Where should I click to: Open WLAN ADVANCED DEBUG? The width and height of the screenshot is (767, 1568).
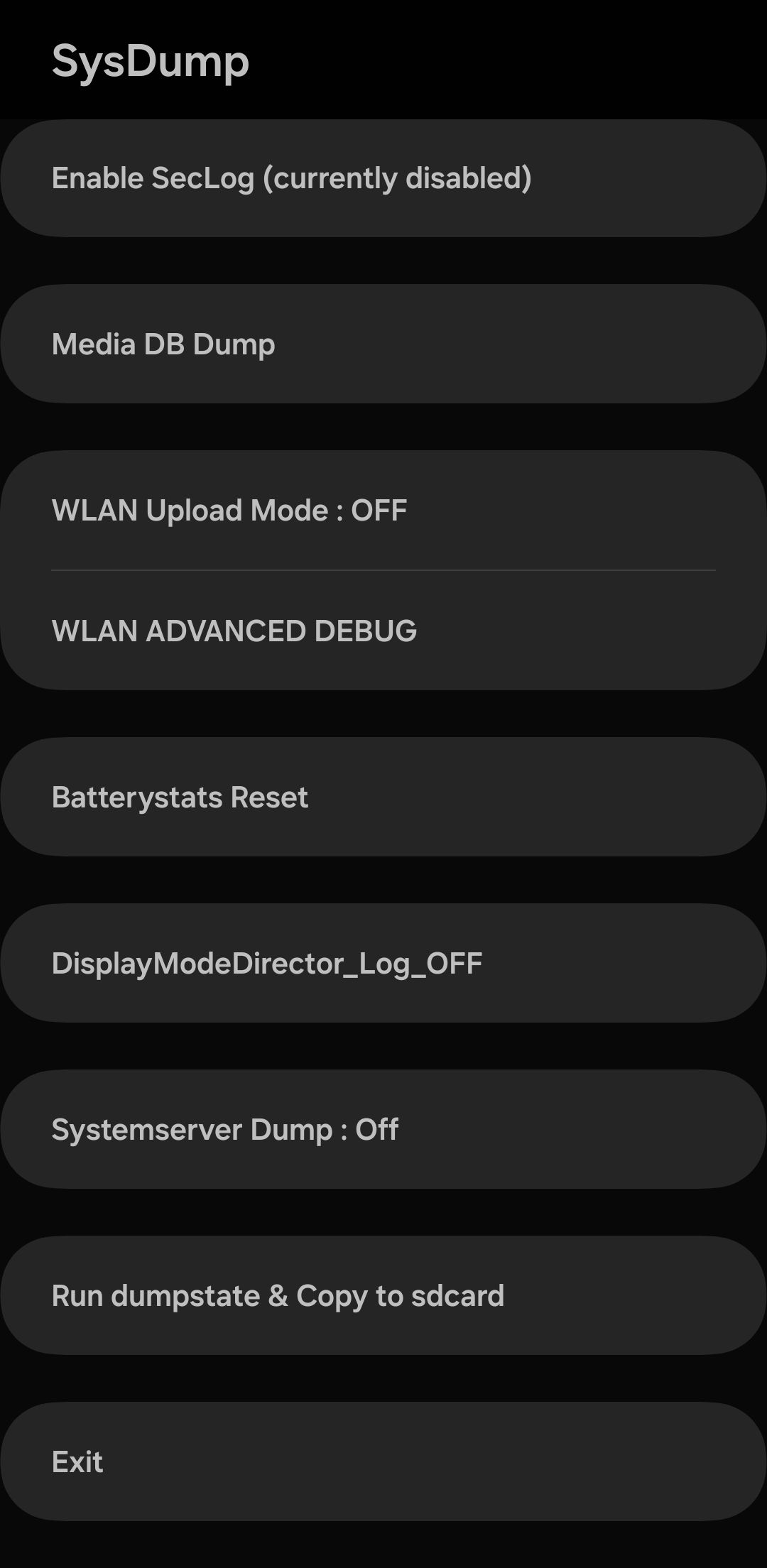click(x=383, y=631)
